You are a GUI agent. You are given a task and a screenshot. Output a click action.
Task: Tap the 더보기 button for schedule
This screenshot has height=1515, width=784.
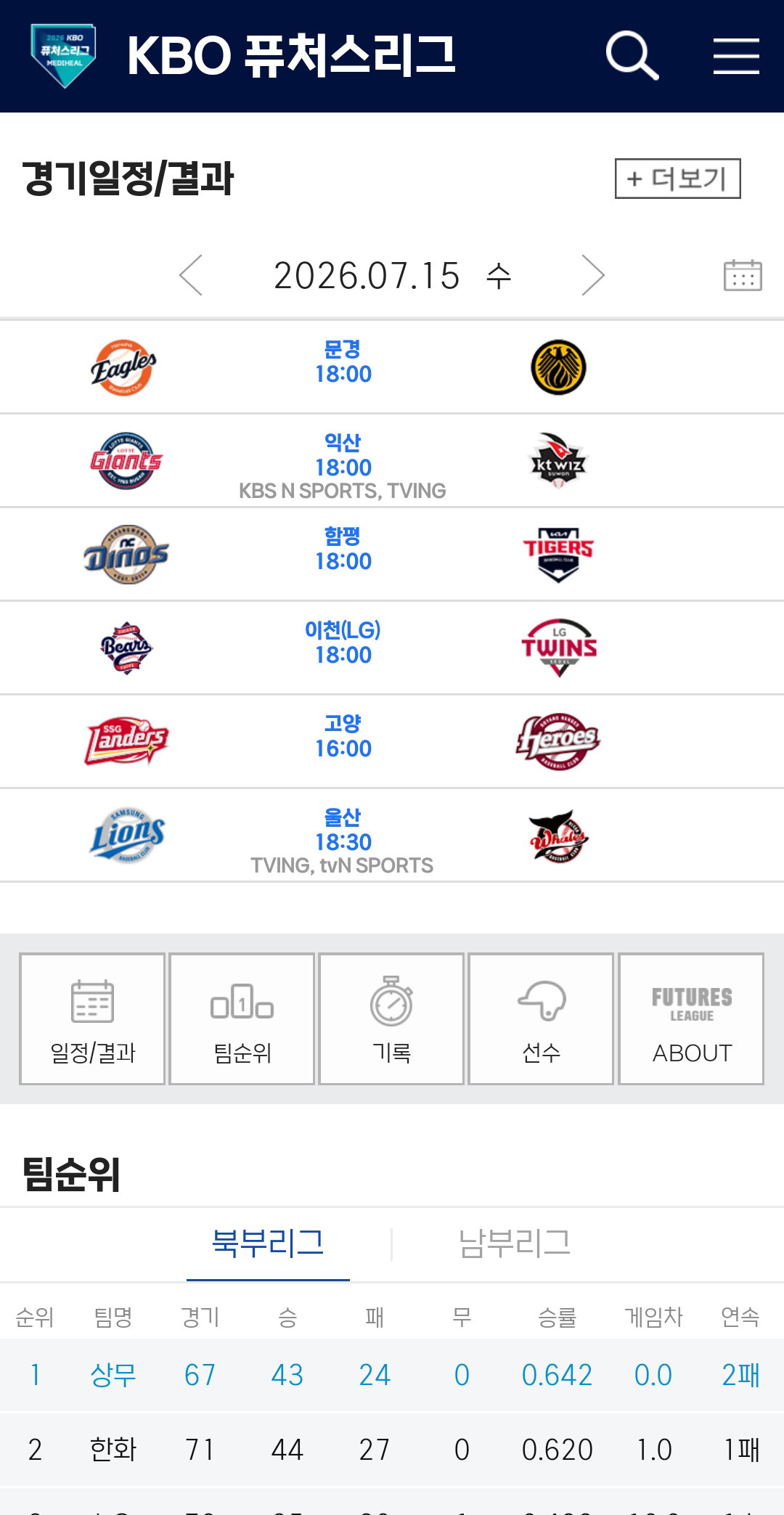click(677, 179)
